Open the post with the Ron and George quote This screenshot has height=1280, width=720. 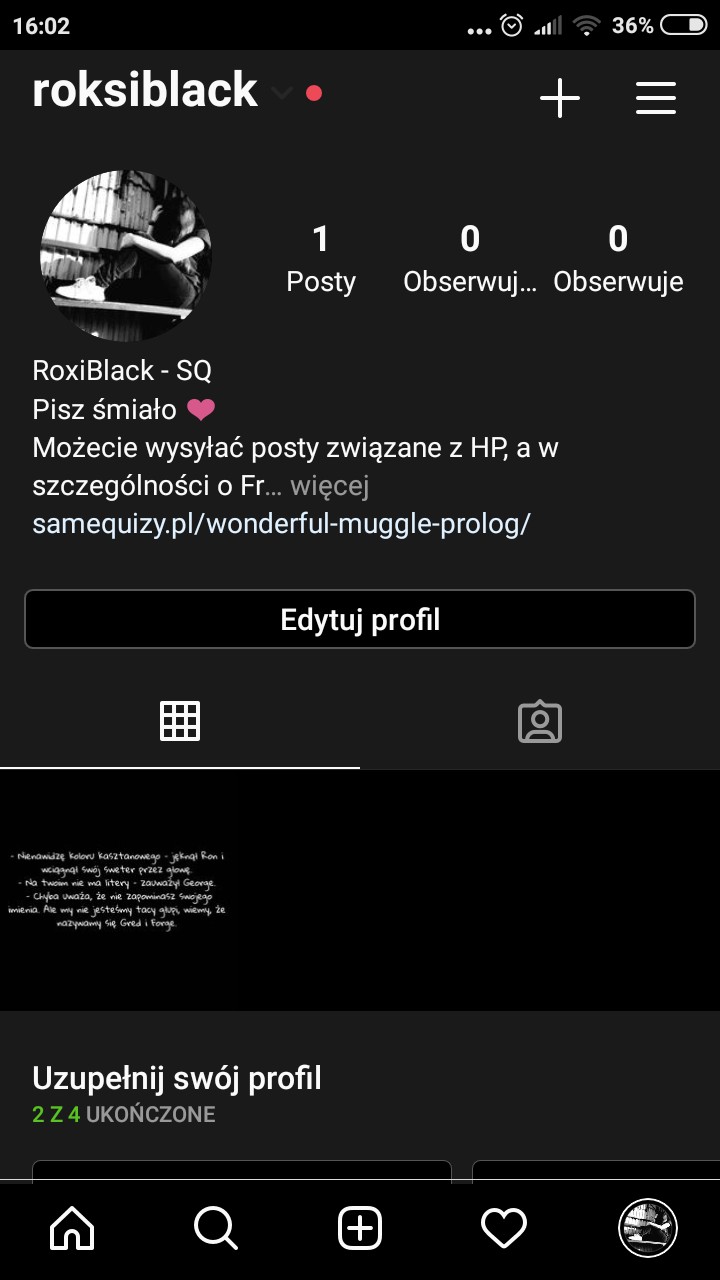pyautogui.click(x=120, y=890)
